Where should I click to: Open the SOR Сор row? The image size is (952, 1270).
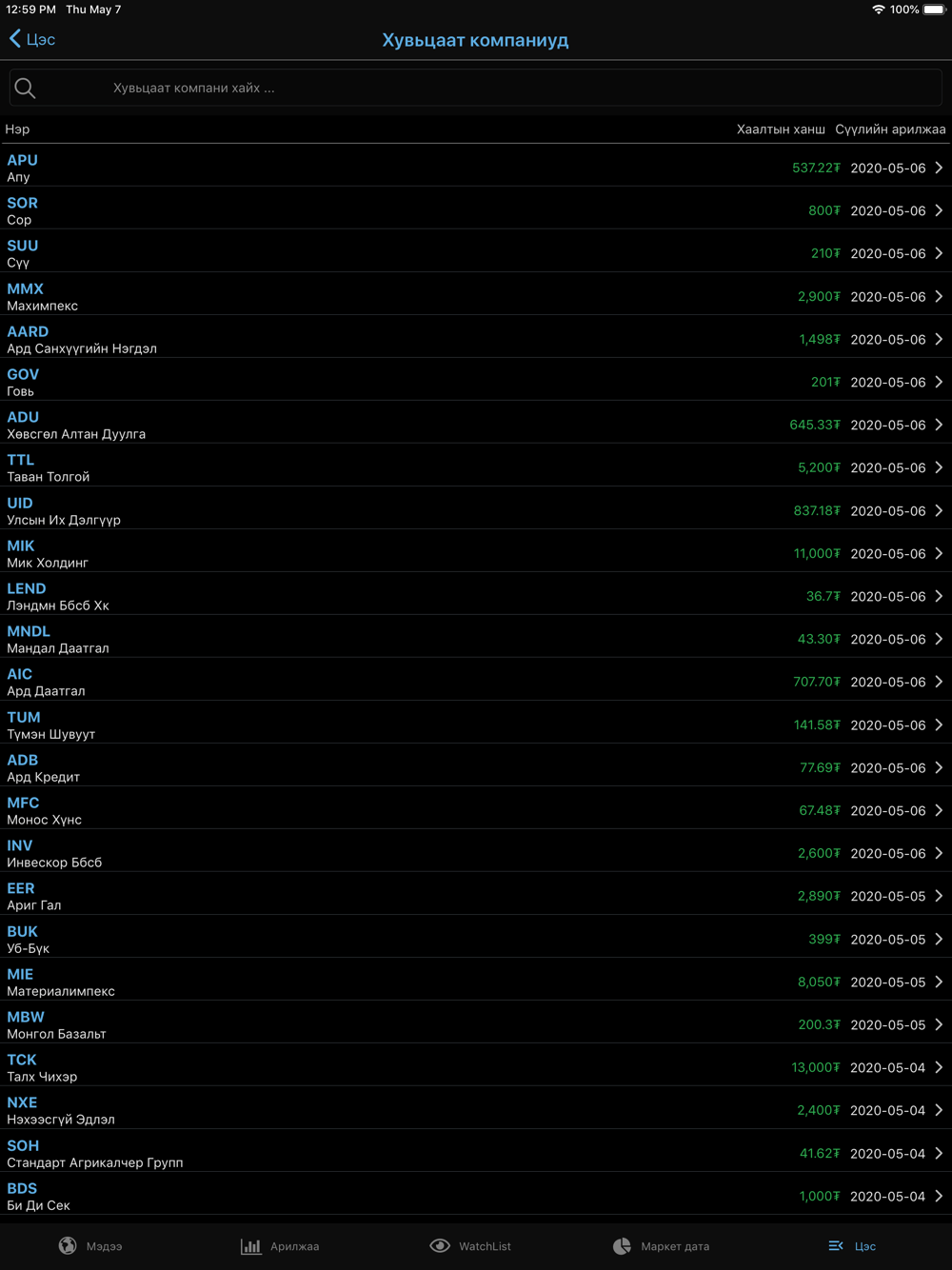[x=476, y=210]
